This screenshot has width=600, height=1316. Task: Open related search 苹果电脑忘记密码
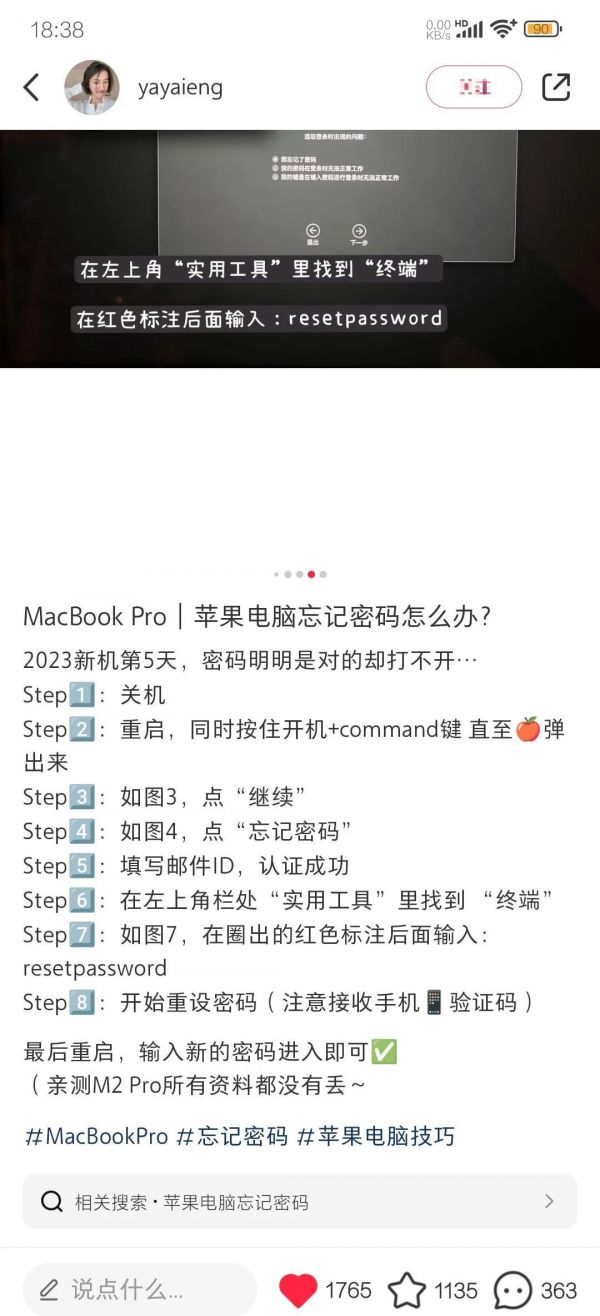click(300, 1201)
